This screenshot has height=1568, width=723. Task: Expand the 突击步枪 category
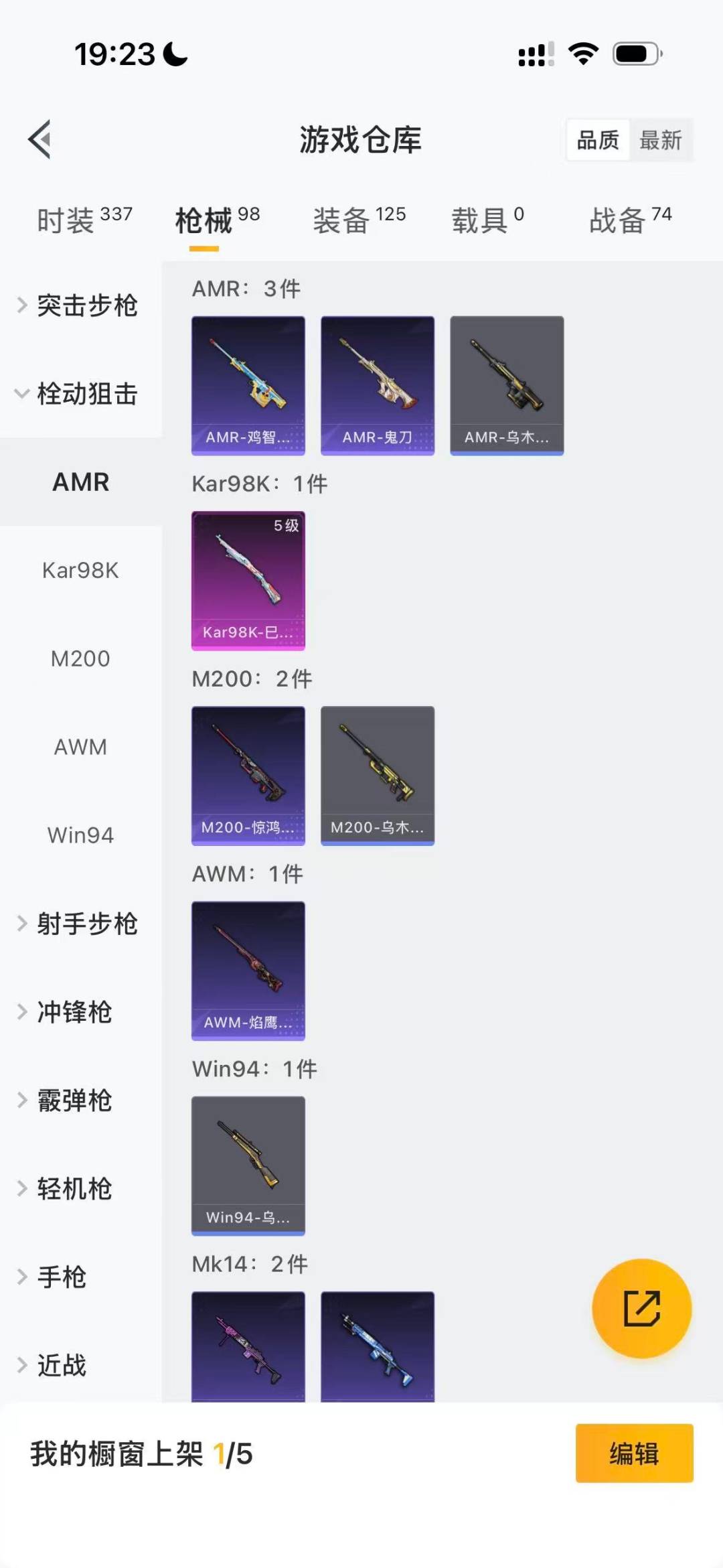click(x=87, y=305)
